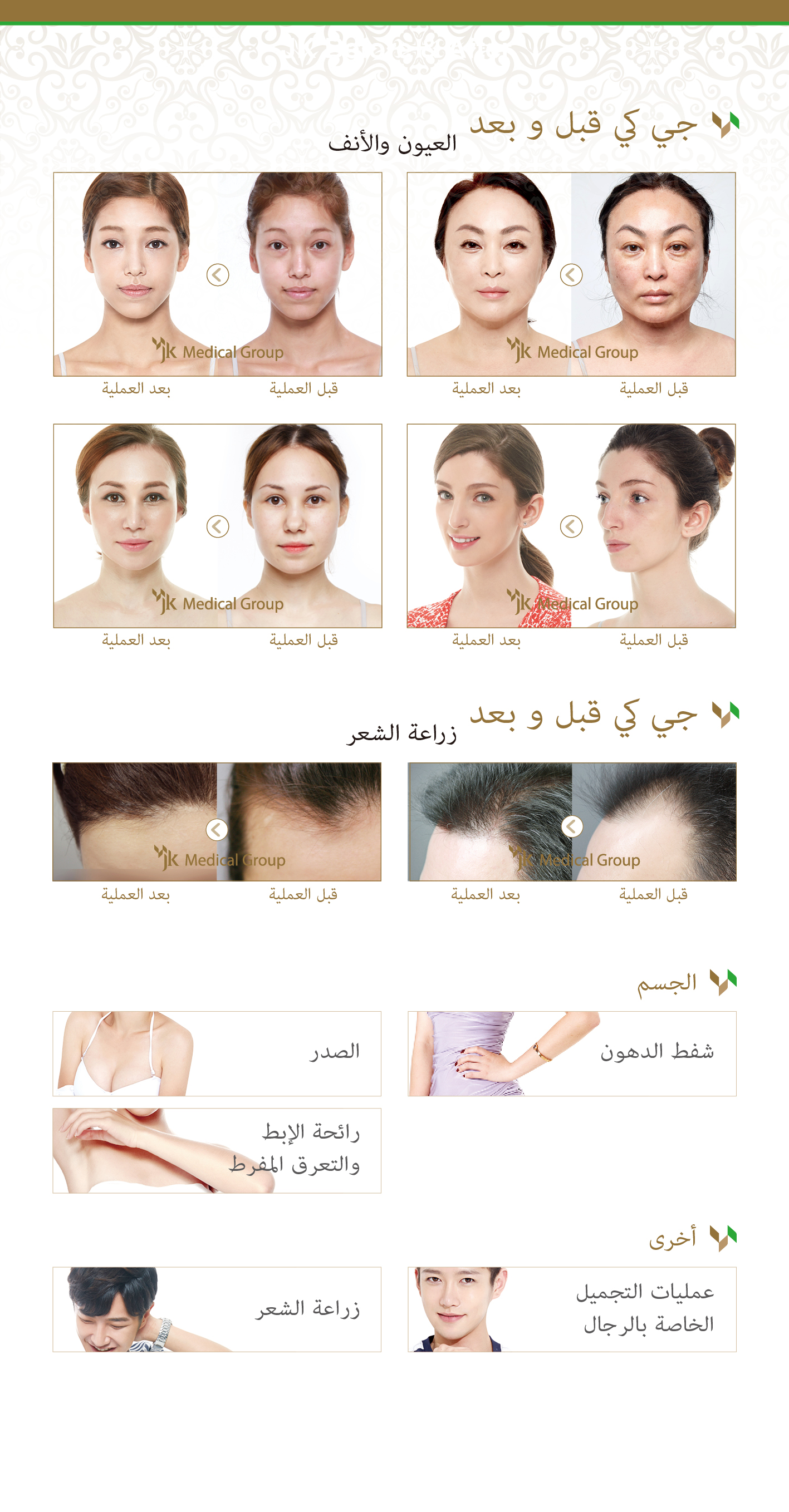Tap slider handle on gray-haired receding hairline comparison

[x=572, y=826]
